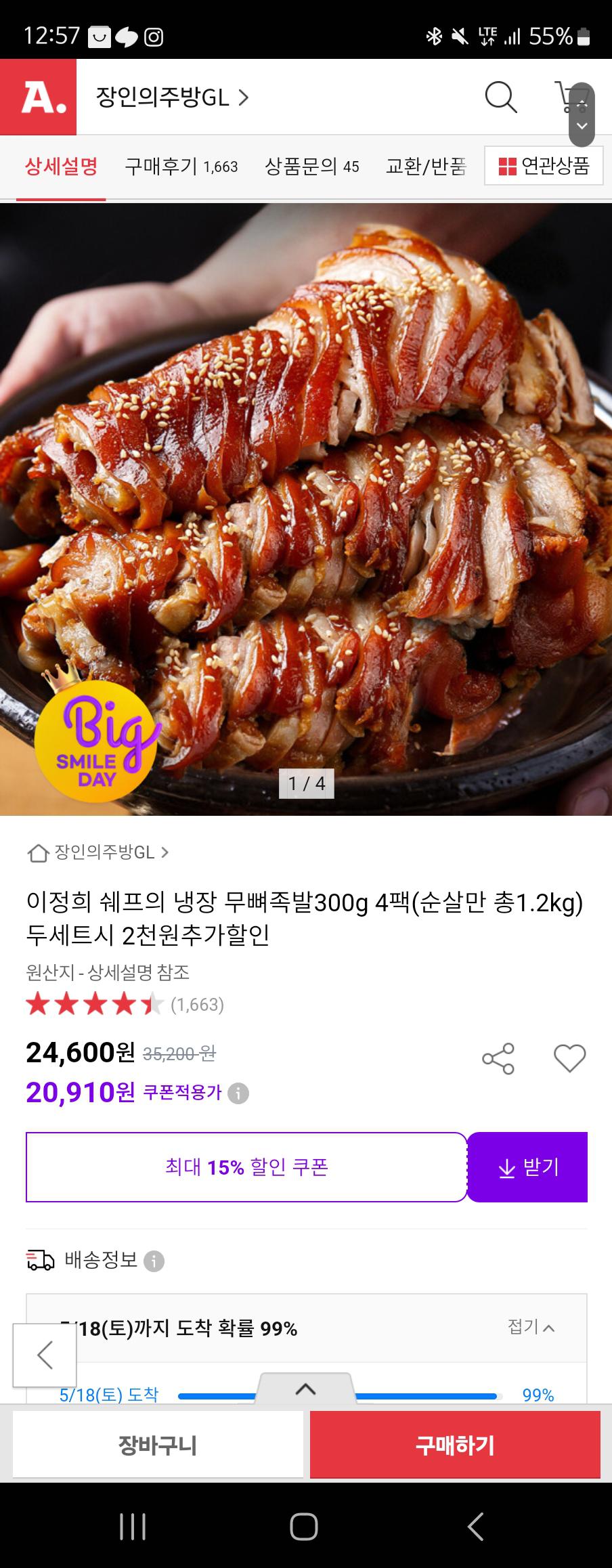Open the search magnifier icon
The image size is (612, 1568).
point(501,97)
